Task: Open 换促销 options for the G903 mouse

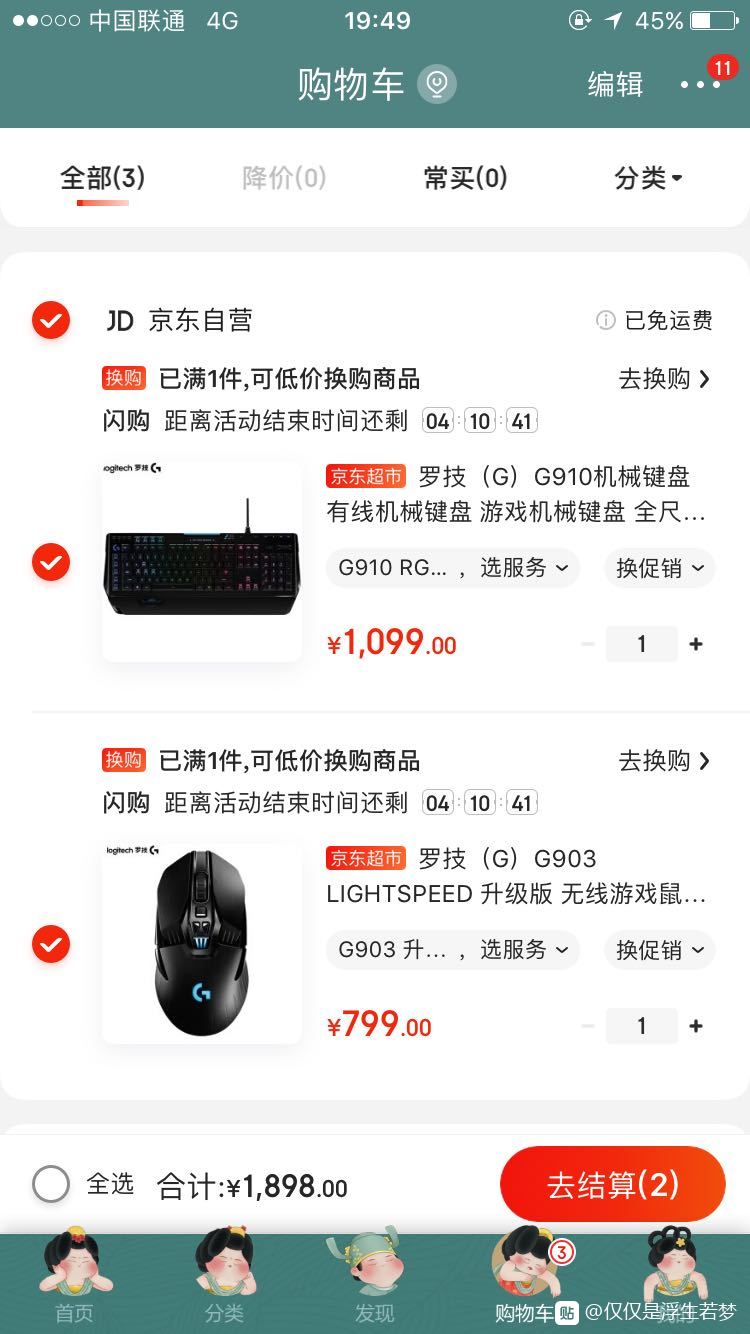Action: click(659, 950)
